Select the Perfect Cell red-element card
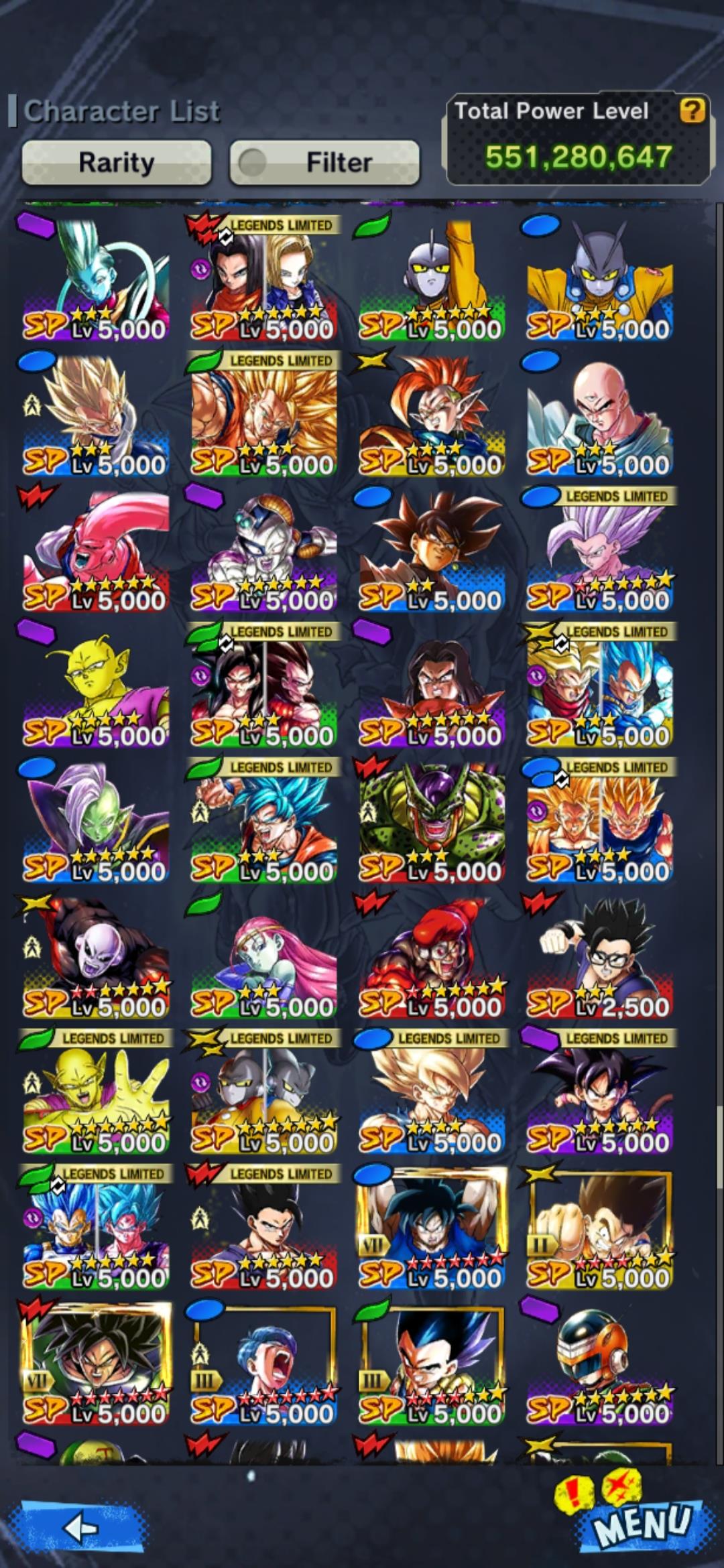The height and width of the screenshot is (1568, 724). (x=431, y=820)
